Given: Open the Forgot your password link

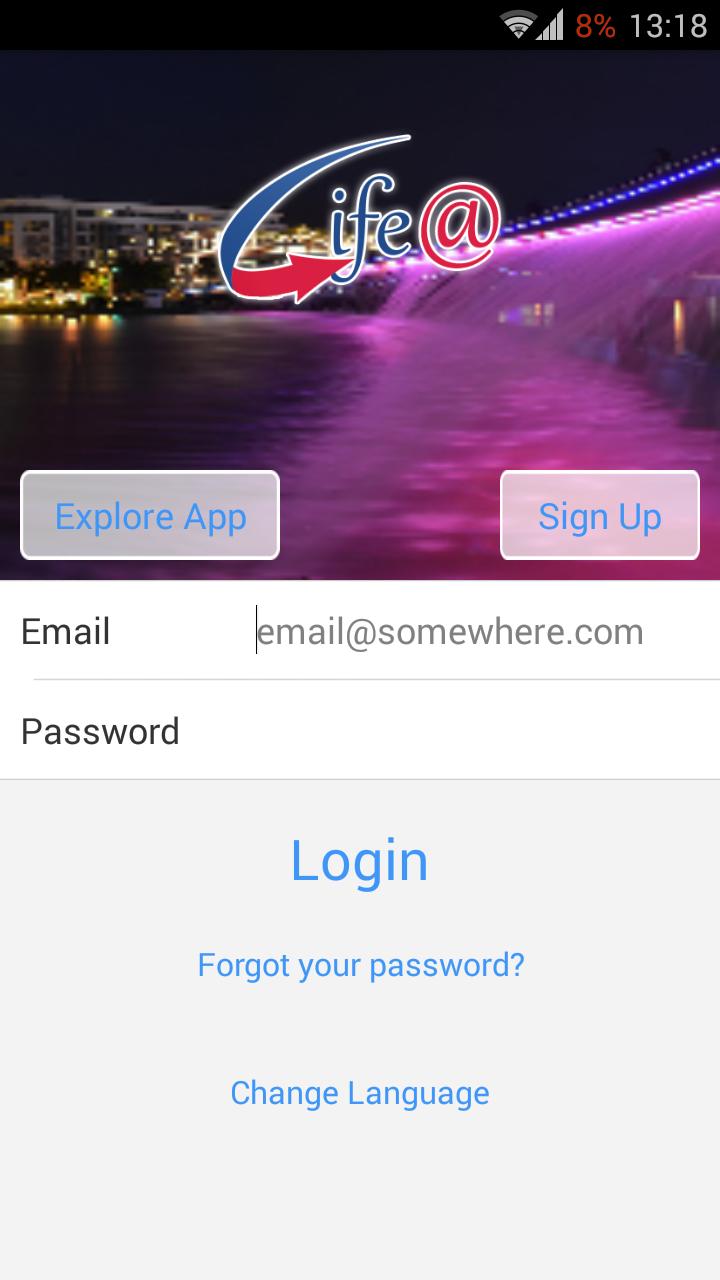Looking at the screenshot, I should pyautogui.click(x=361, y=965).
